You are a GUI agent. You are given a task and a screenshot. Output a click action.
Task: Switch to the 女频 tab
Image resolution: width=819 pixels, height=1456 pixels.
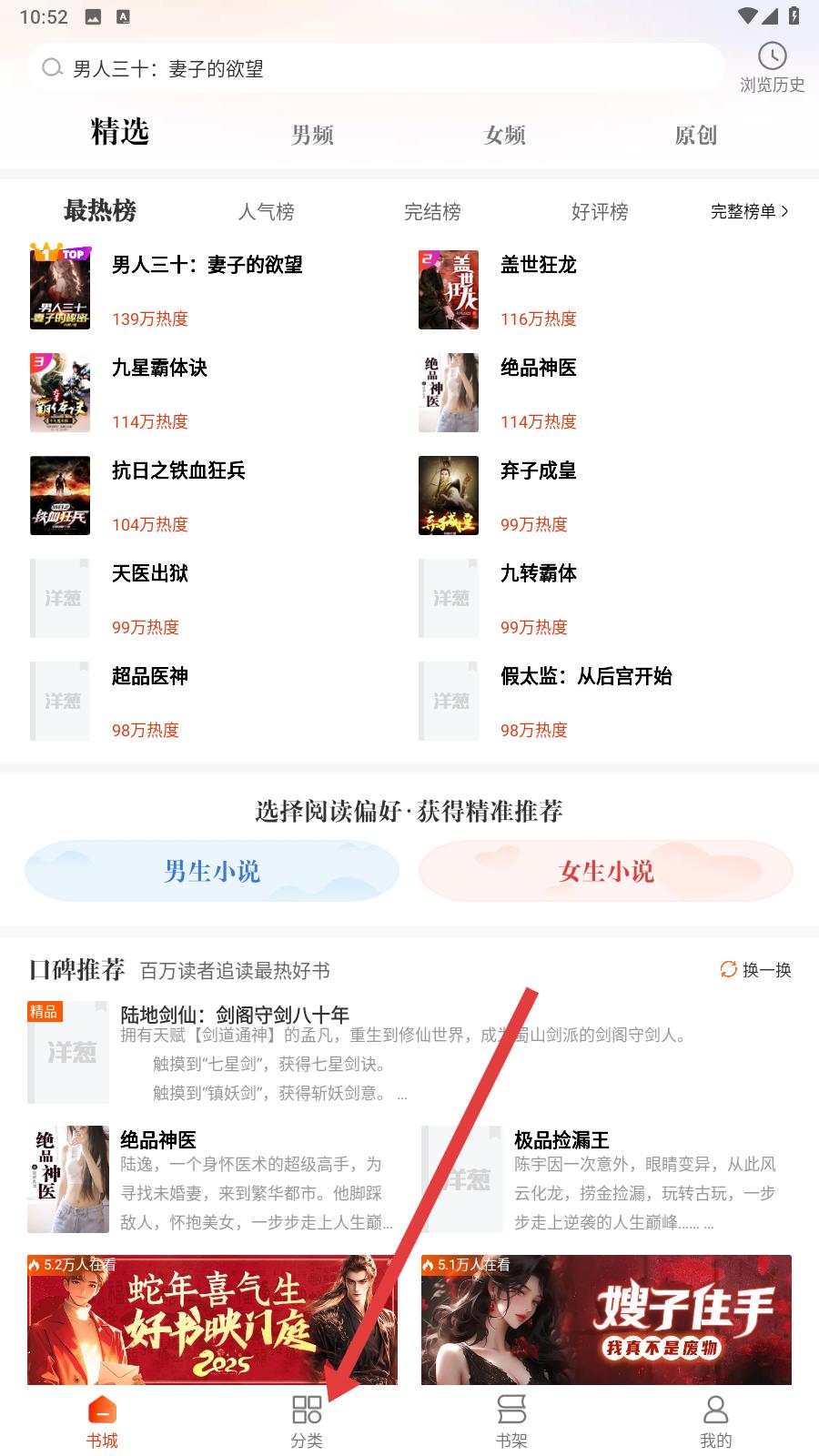pyautogui.click(x=505, y=135)
